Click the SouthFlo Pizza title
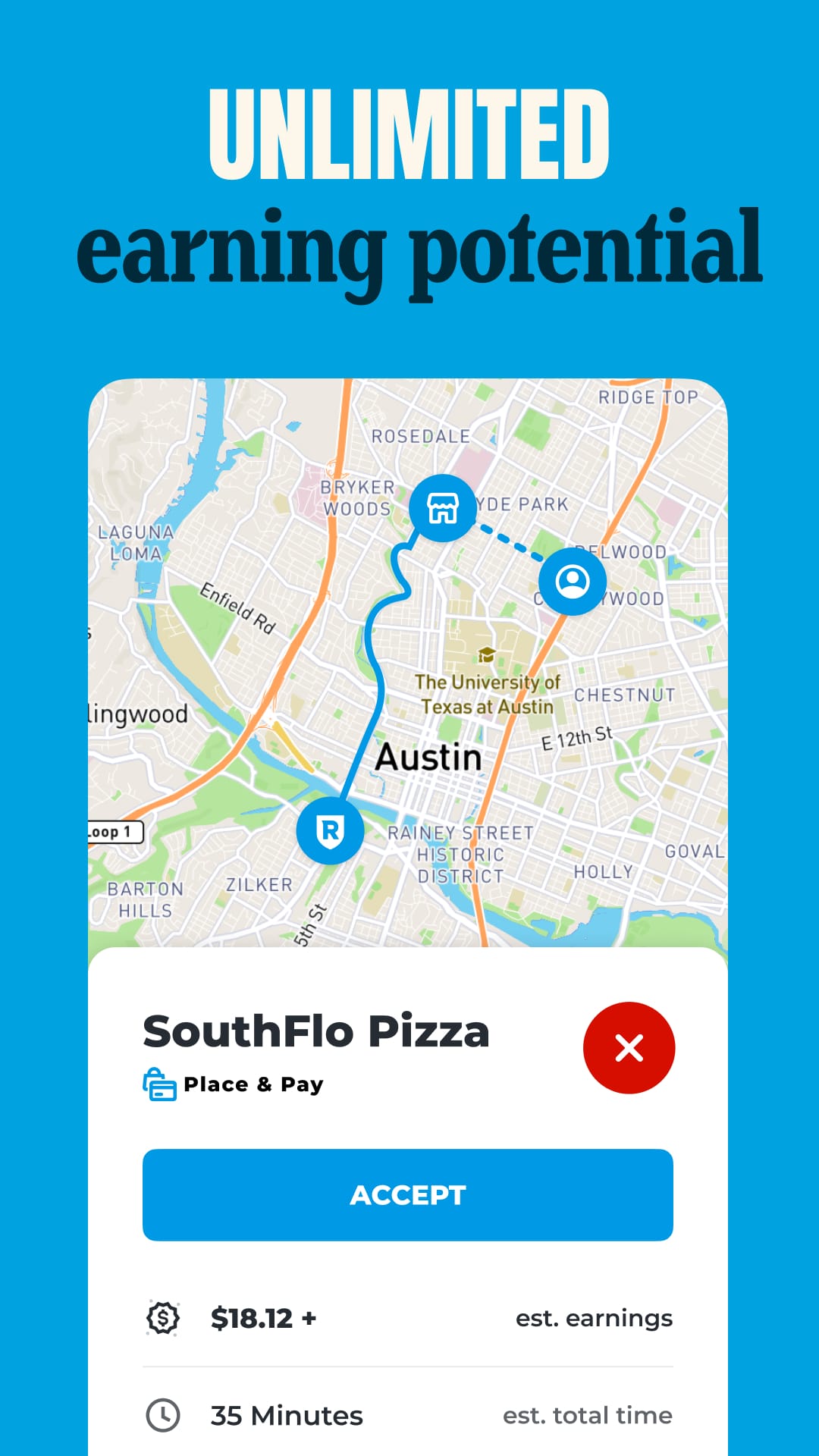 click(x=317, y=1031)
